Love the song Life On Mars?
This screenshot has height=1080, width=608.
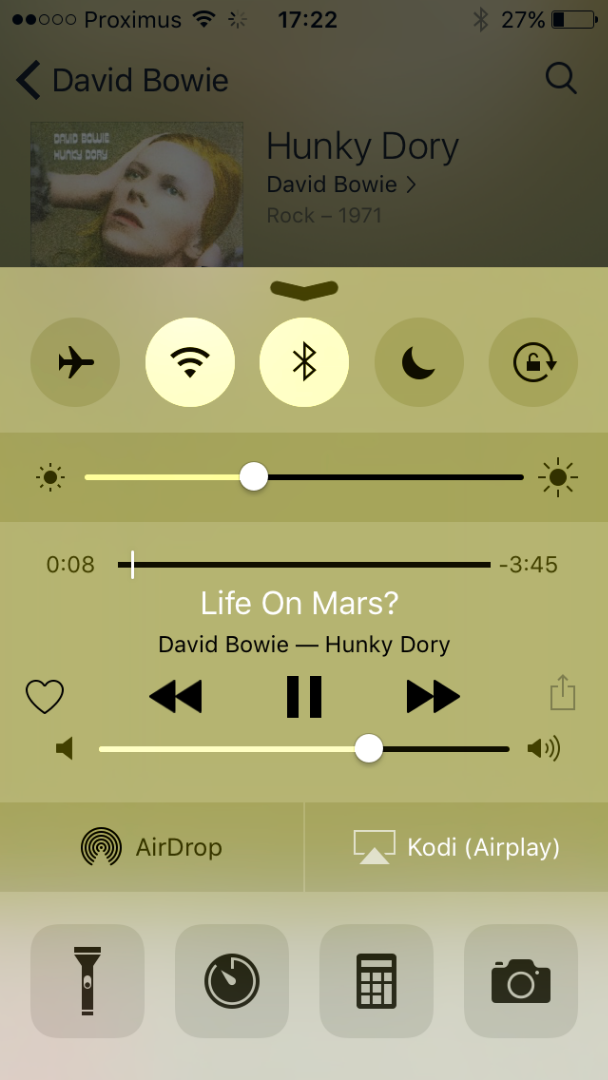click(x=45, y=696)
